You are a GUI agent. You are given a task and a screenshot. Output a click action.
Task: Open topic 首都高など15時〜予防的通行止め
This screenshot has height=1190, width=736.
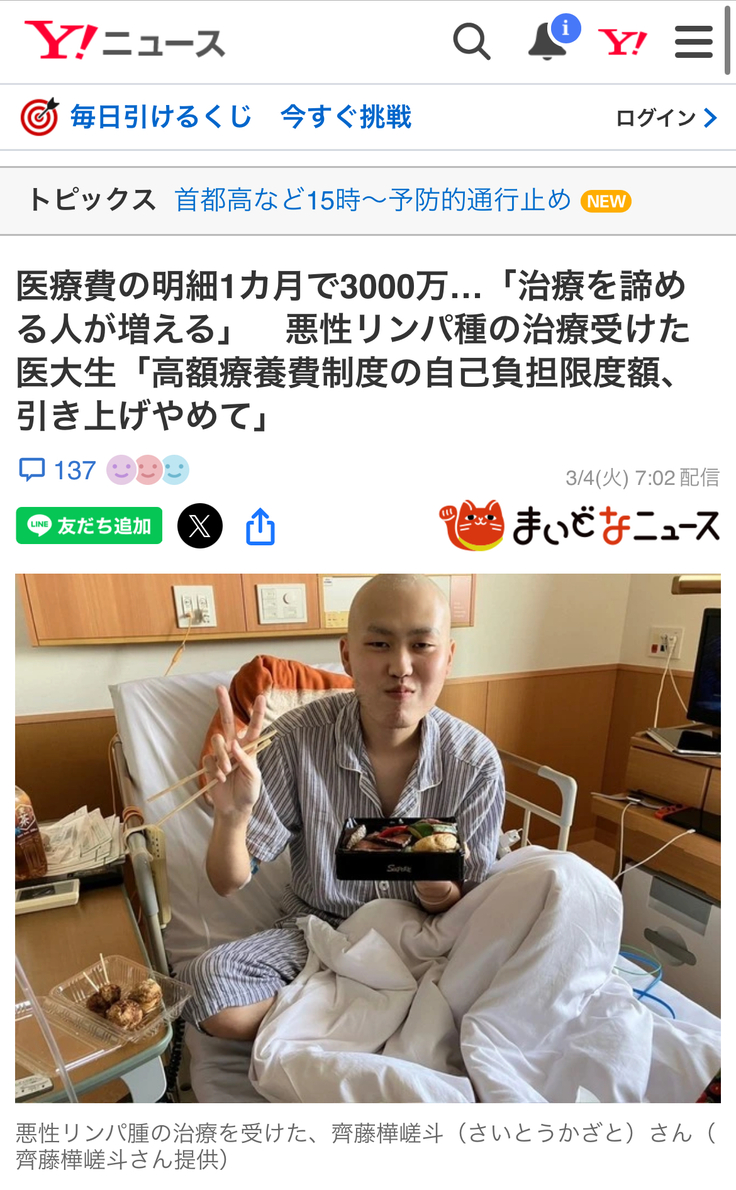(372, 200)
